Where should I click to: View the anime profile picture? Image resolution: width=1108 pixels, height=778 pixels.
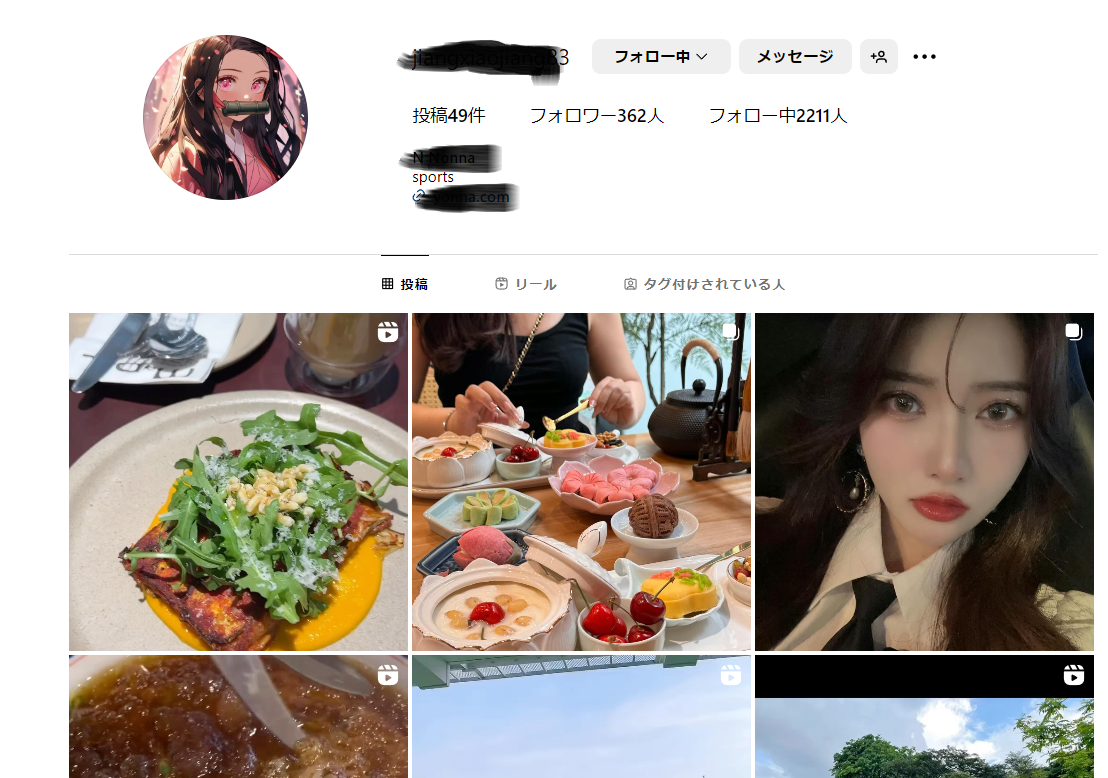coord(225,117)
